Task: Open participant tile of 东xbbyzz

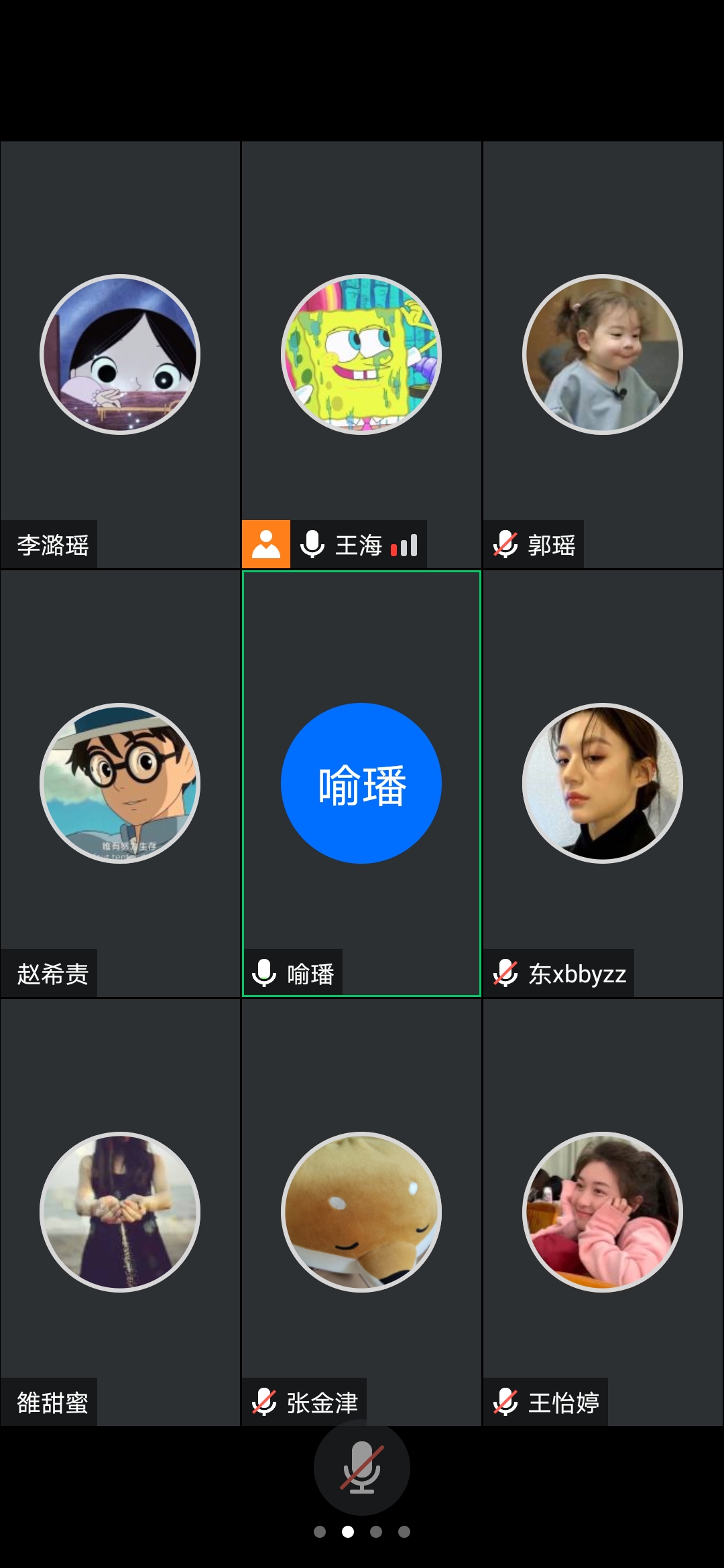Action: (603, 783)
